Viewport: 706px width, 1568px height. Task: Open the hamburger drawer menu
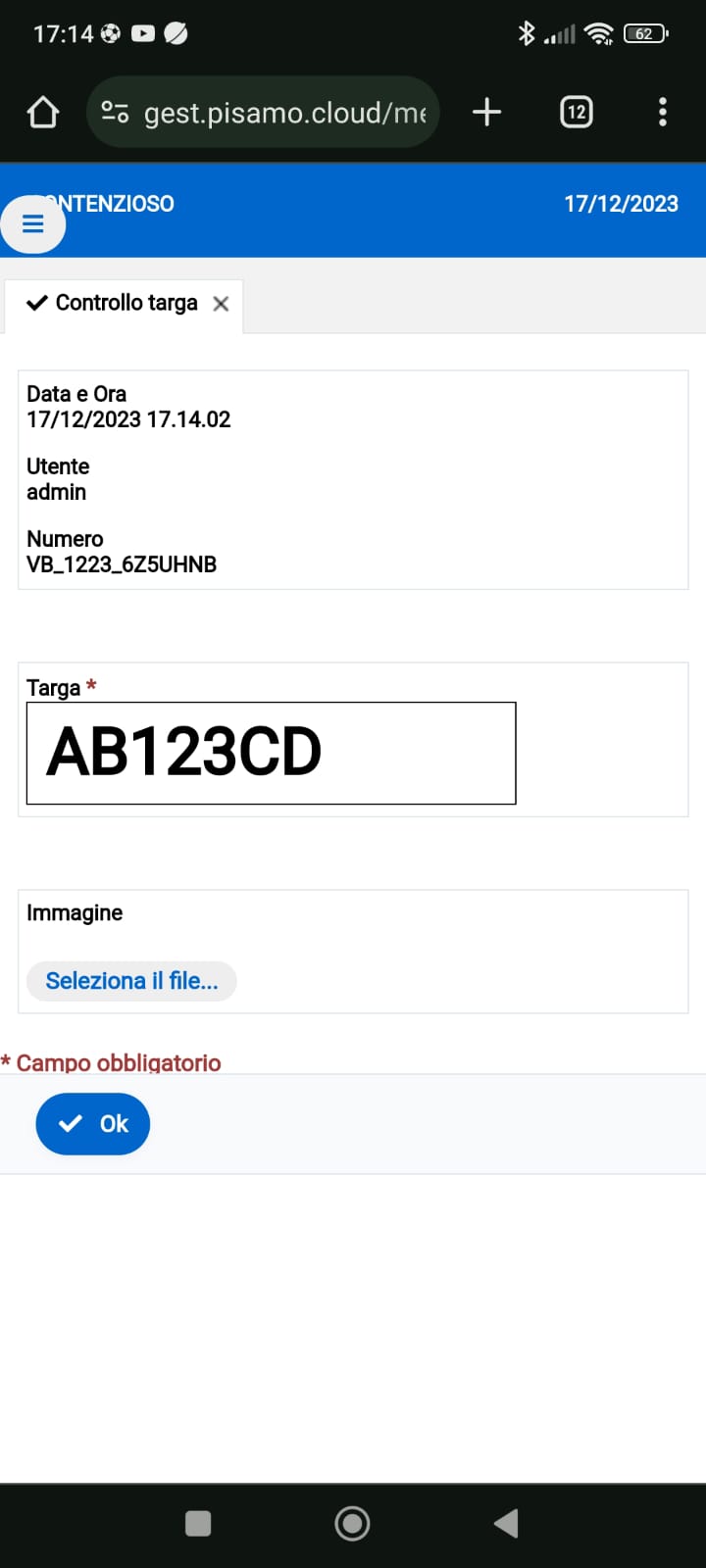32,224
